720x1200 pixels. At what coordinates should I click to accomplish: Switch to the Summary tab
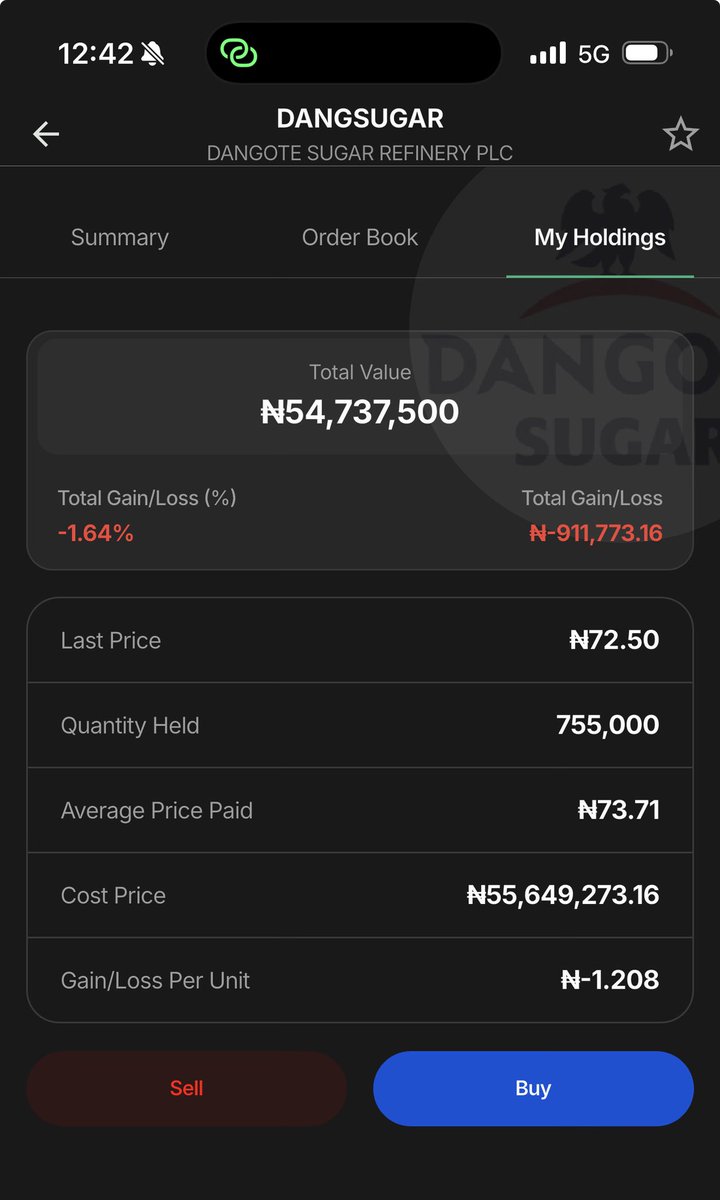coord(120,238)
